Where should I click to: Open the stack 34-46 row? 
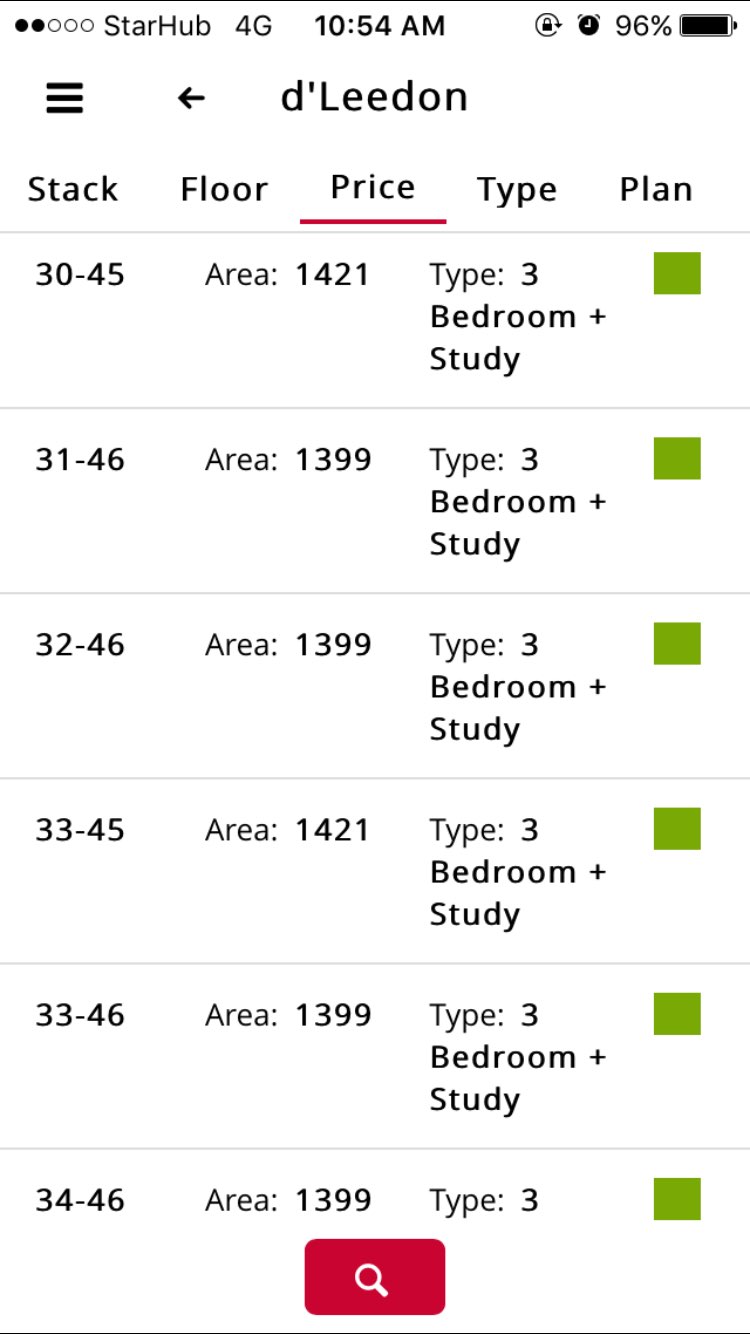pyautogui.click(x=374, y=1199)
